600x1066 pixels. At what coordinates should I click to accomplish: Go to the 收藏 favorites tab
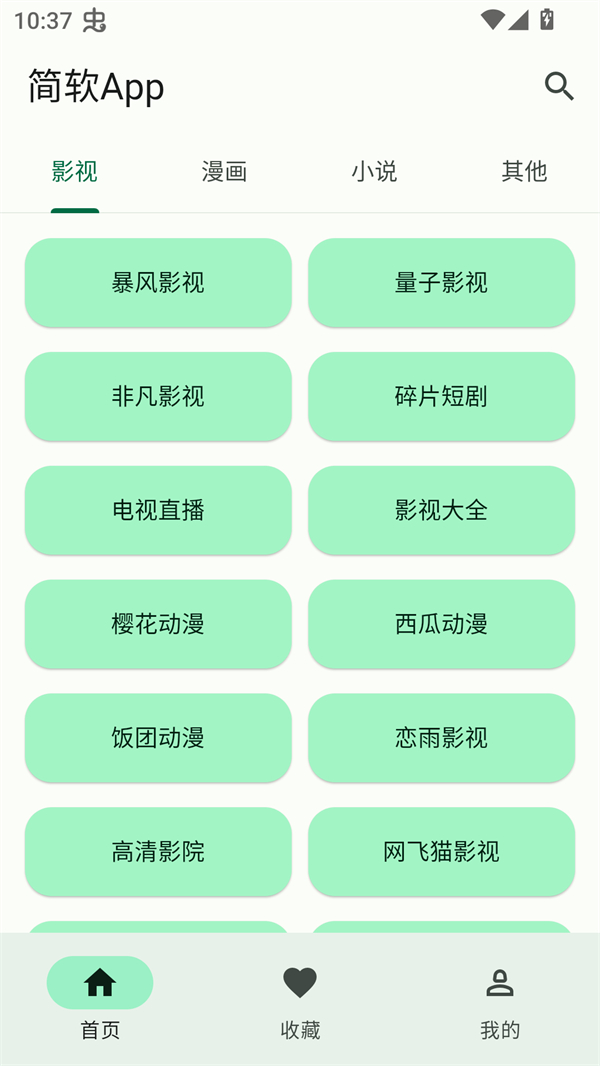pyautogui.click(x=300, y=999)
